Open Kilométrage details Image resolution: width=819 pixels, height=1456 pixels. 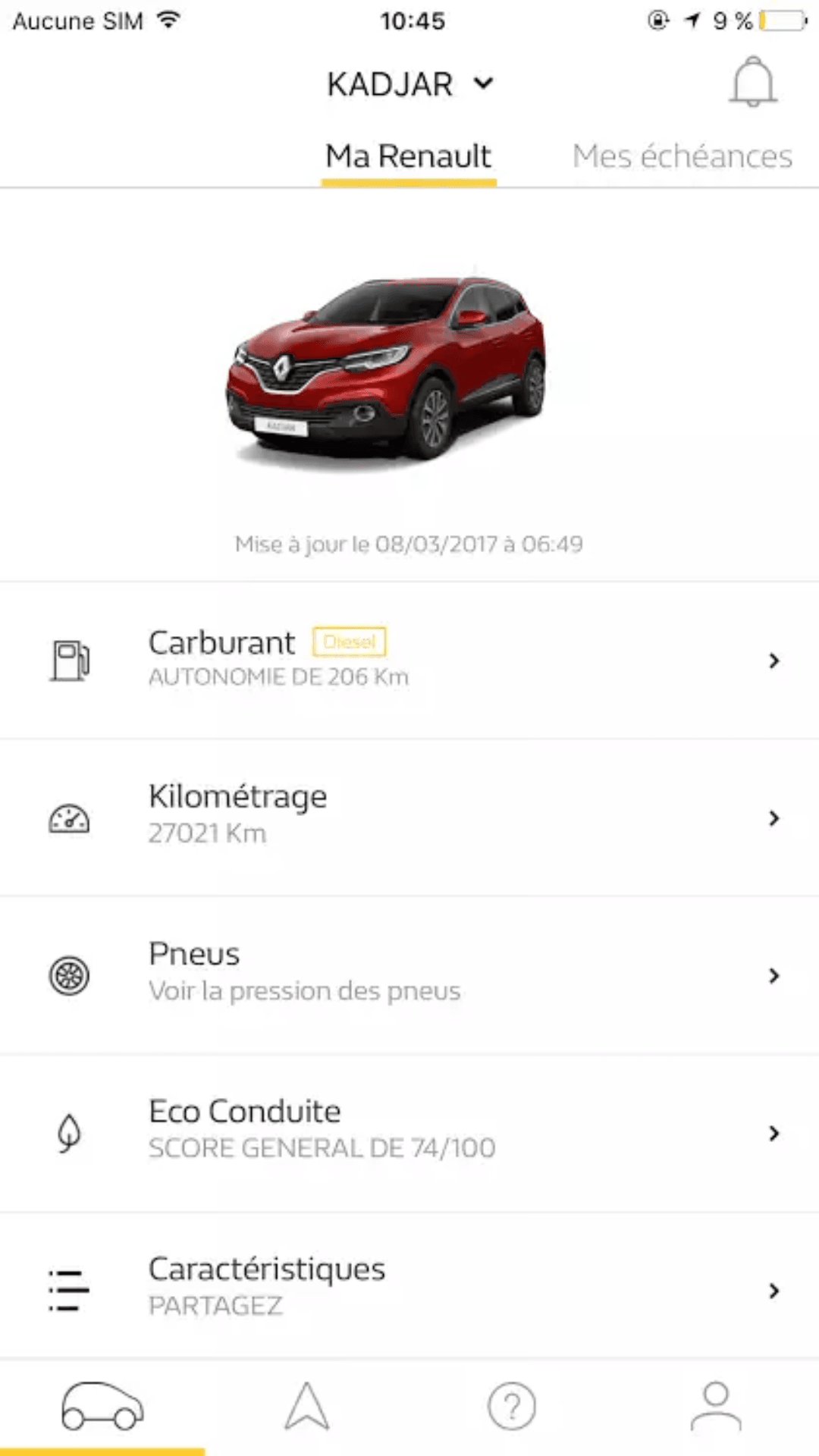pyautogui.click(x=409, y=817)
